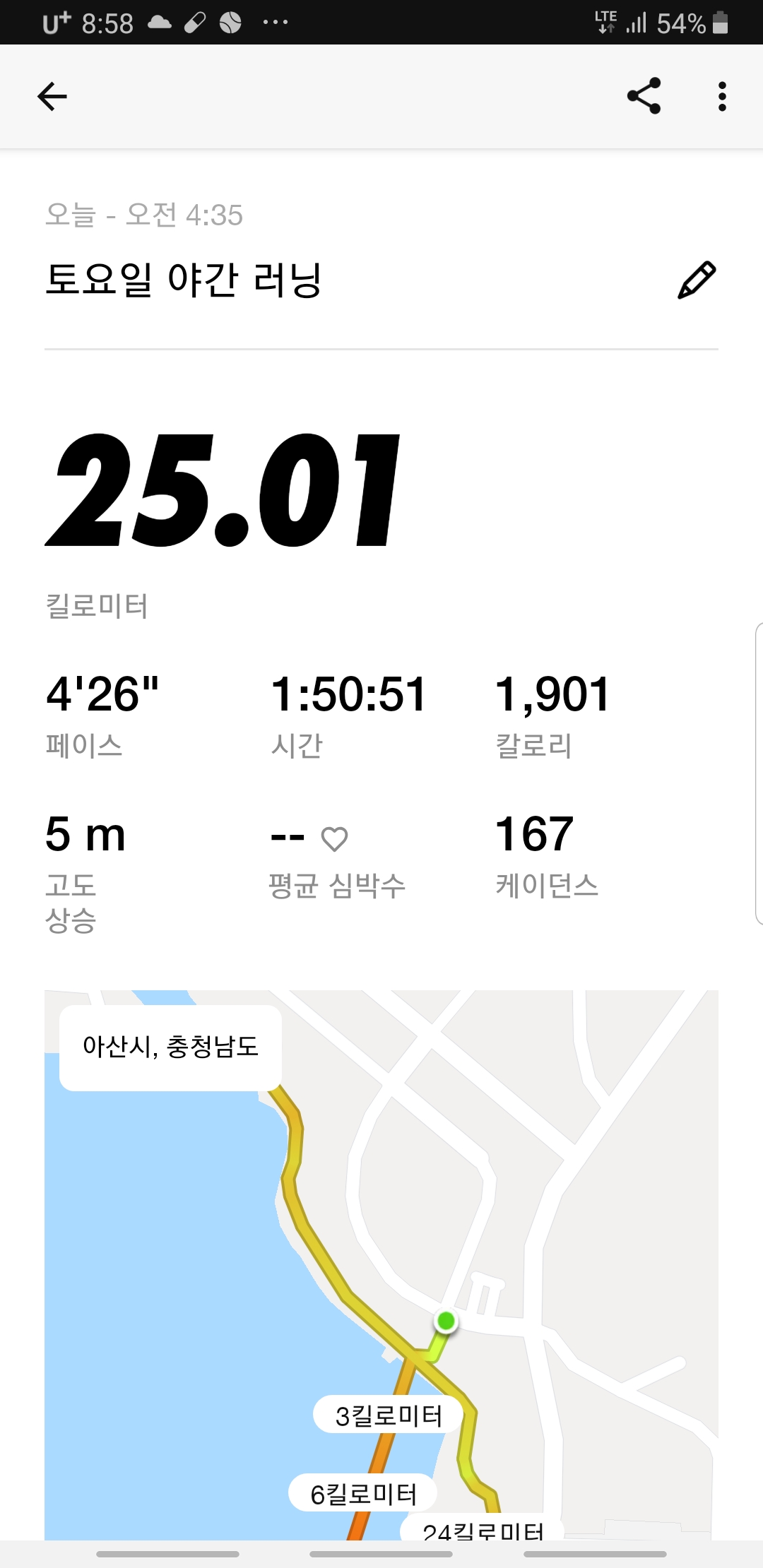Image resolution: width=763 pixels, height=1568 pixels.
Task: Edit the run title with pencil icon
Action: coord(697,280)
